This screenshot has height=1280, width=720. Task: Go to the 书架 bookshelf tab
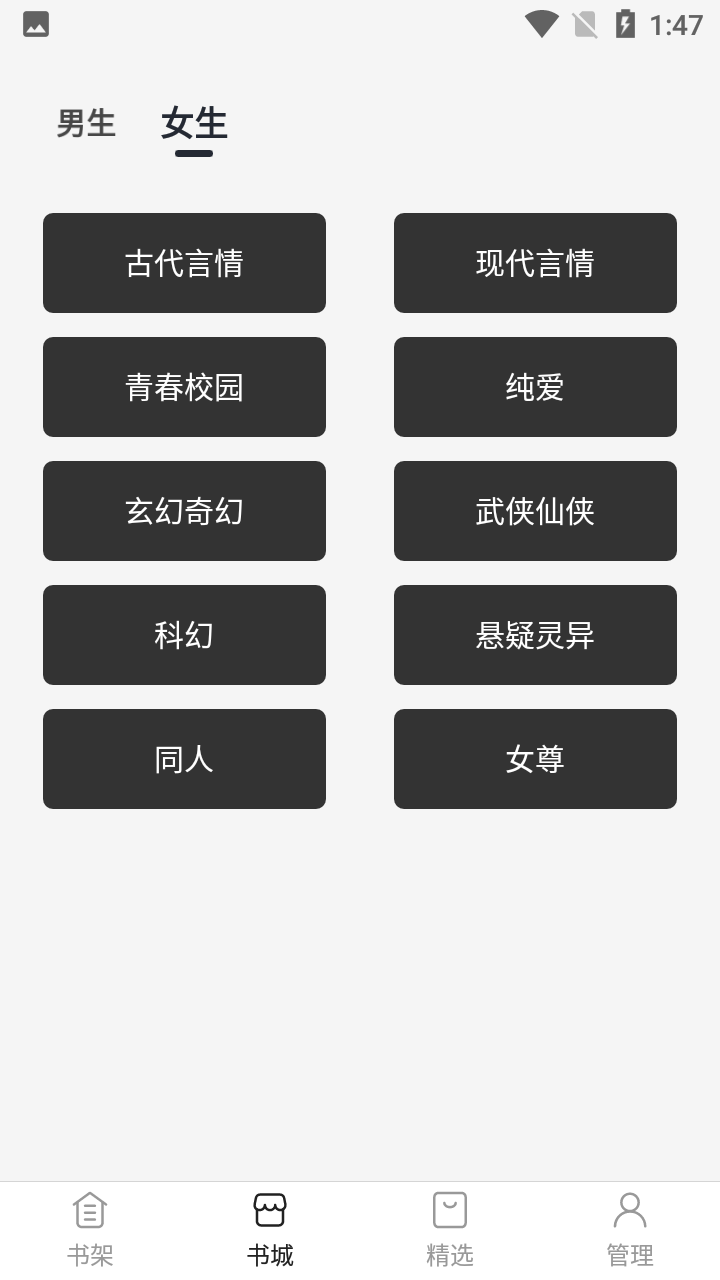coord(90,1230)
